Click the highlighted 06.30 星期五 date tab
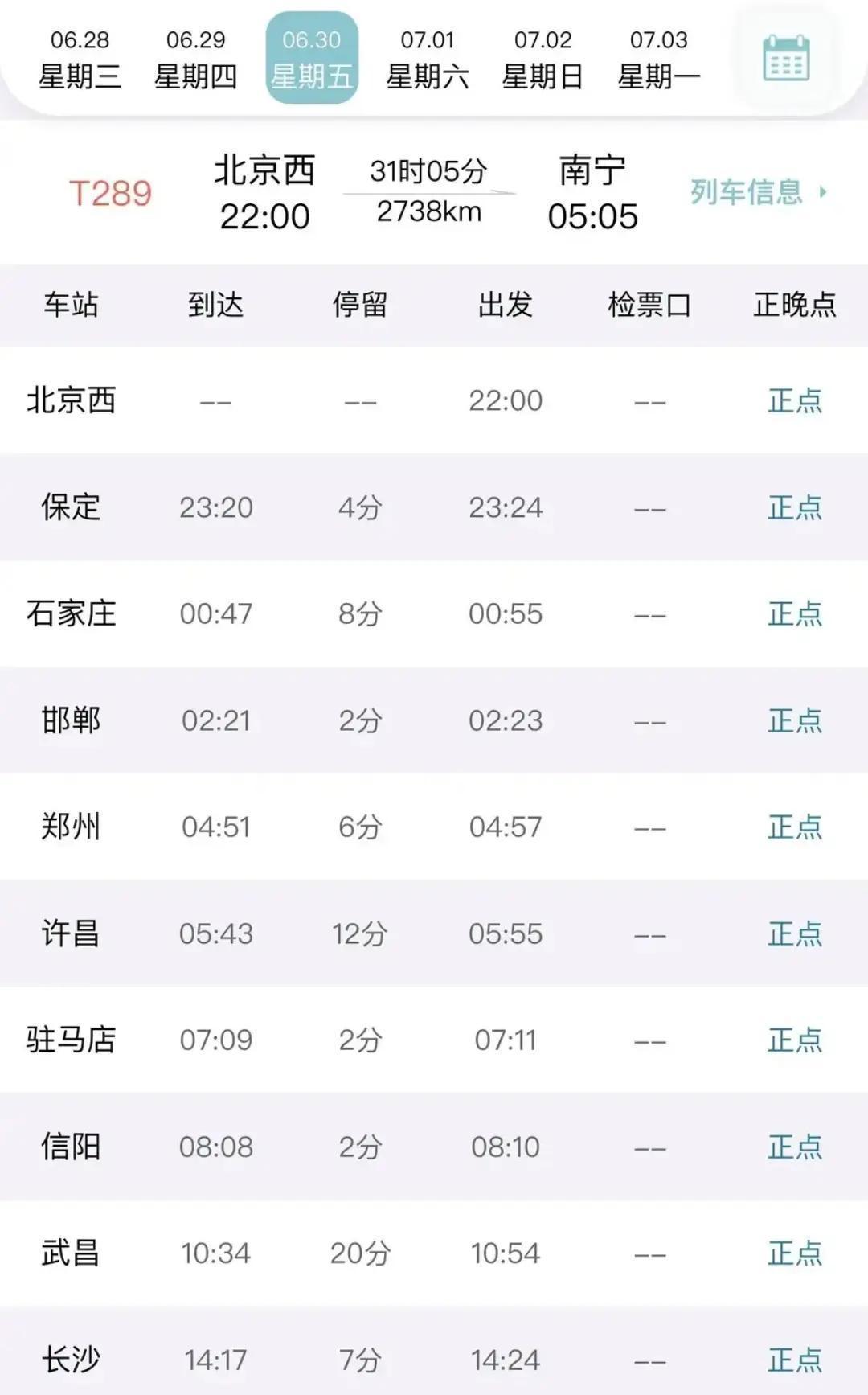This screenshot has height=1395, width=868. 313,55
